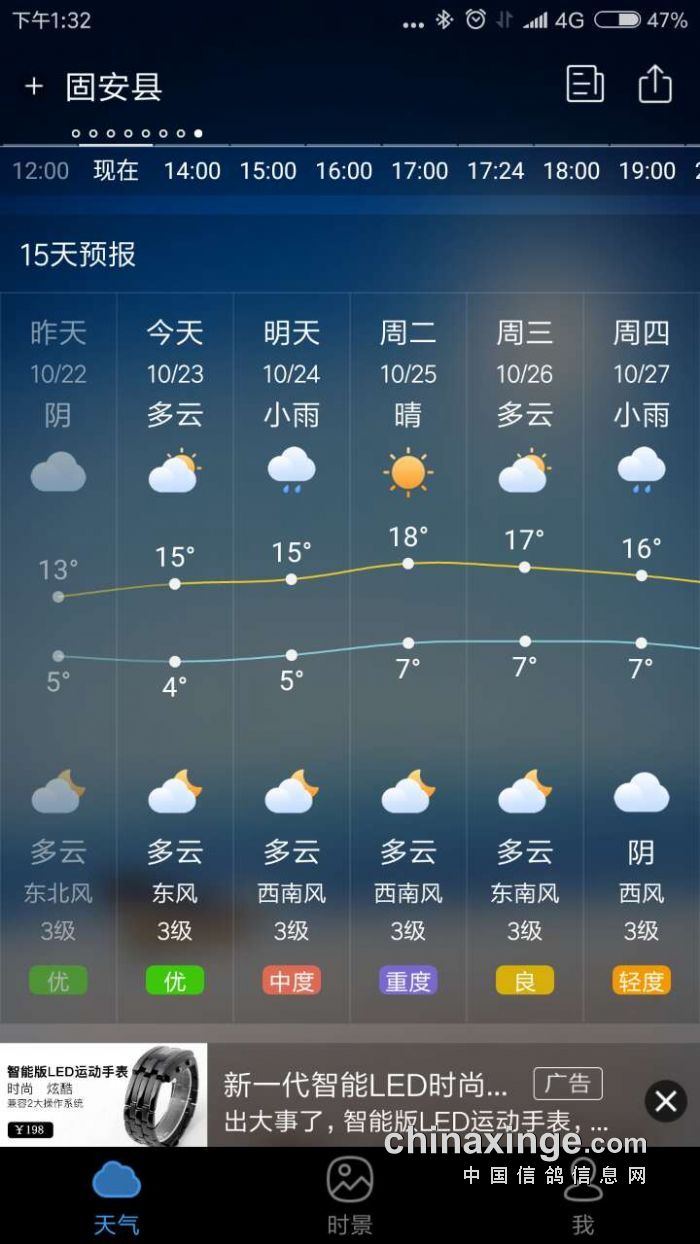Image resolution: width=700 pixels, height=1244 pixels.
Task: Open the news/report icon in the top bar
Action: pos(585,84)
